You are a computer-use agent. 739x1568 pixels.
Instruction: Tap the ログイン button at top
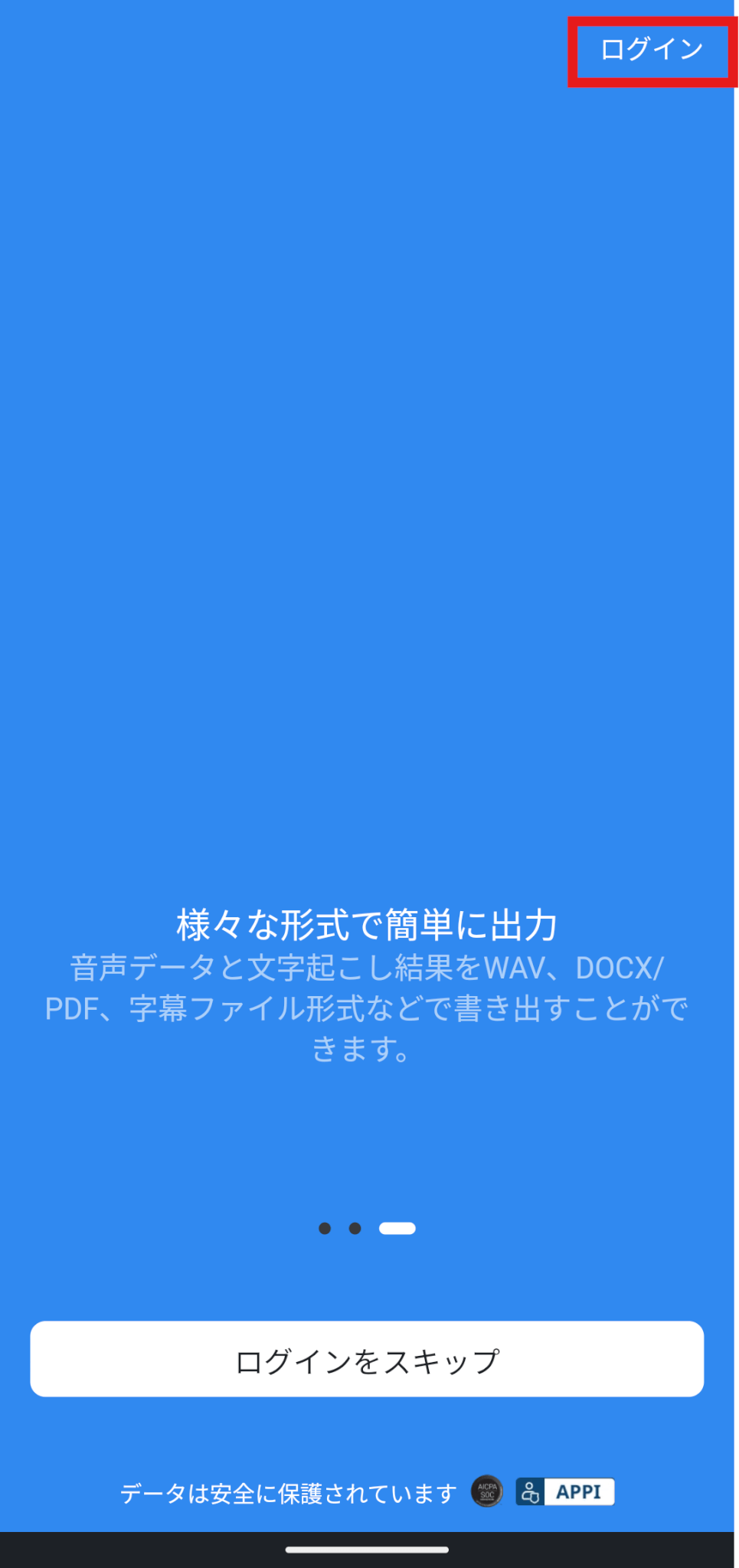click(652, 50)
